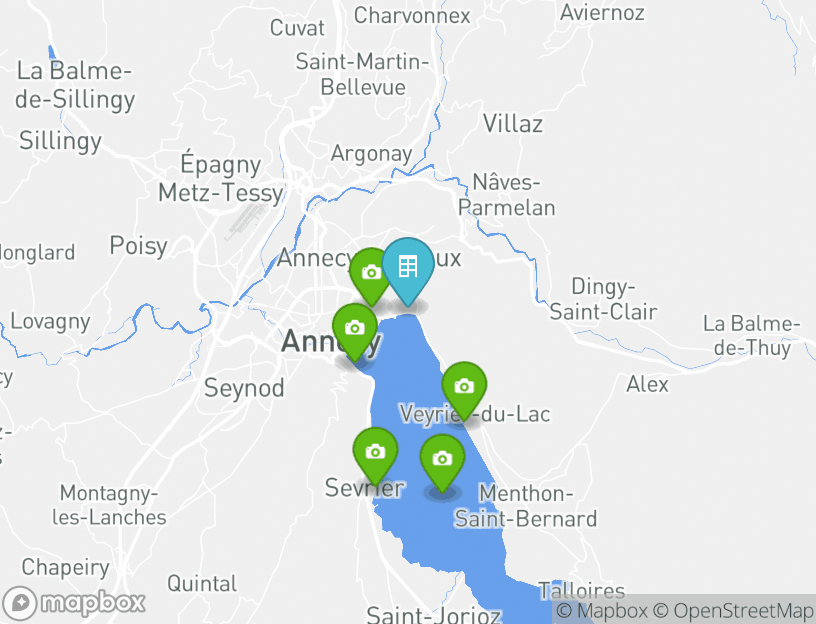Viewport: 816px width, 624px height.
Task: Open the OpenStreetMap attribution link
Action: point(733,610)
